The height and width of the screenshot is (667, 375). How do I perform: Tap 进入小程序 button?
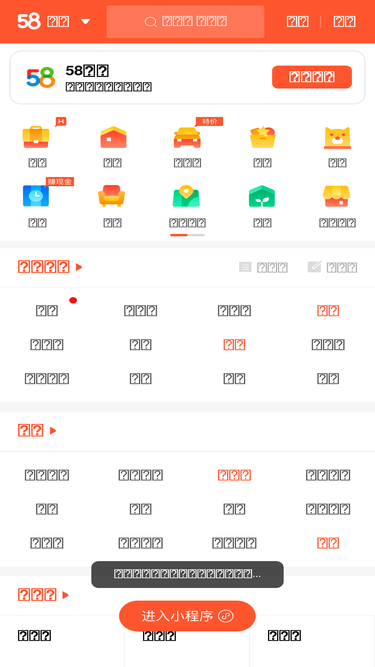click(x=187, y=616)
